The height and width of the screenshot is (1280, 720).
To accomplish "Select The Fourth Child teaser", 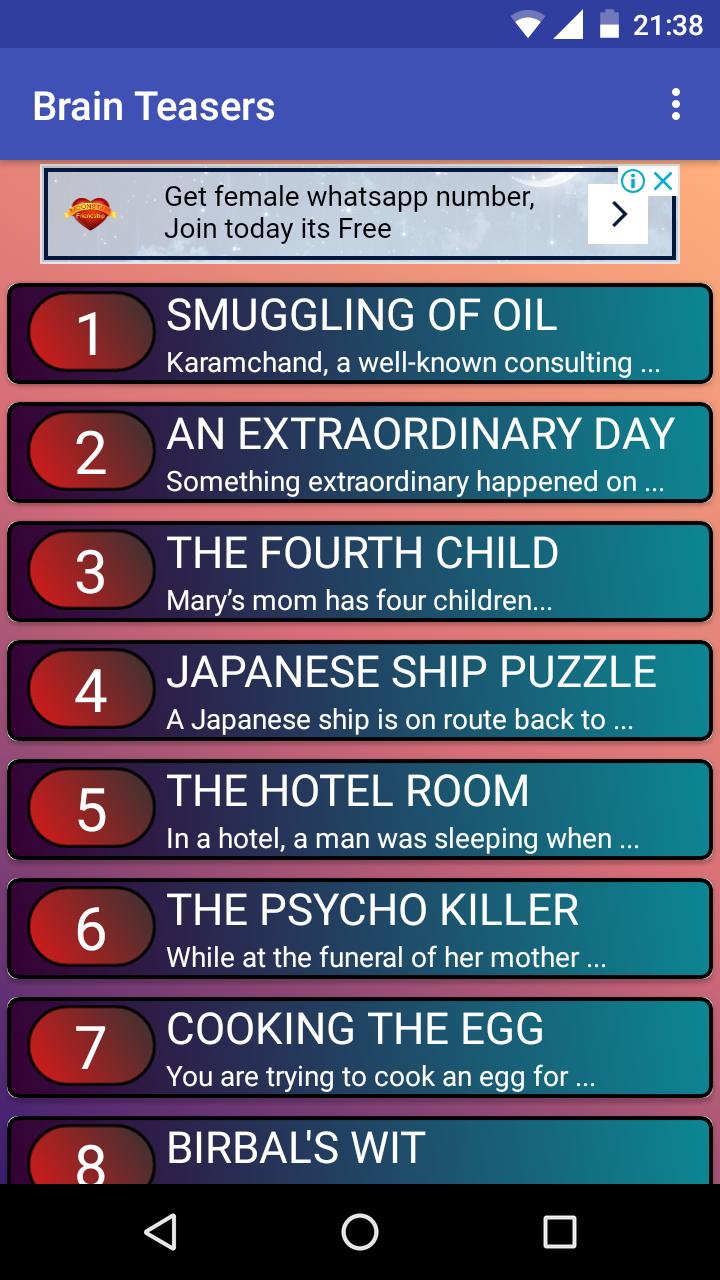I will click(360, 572).
